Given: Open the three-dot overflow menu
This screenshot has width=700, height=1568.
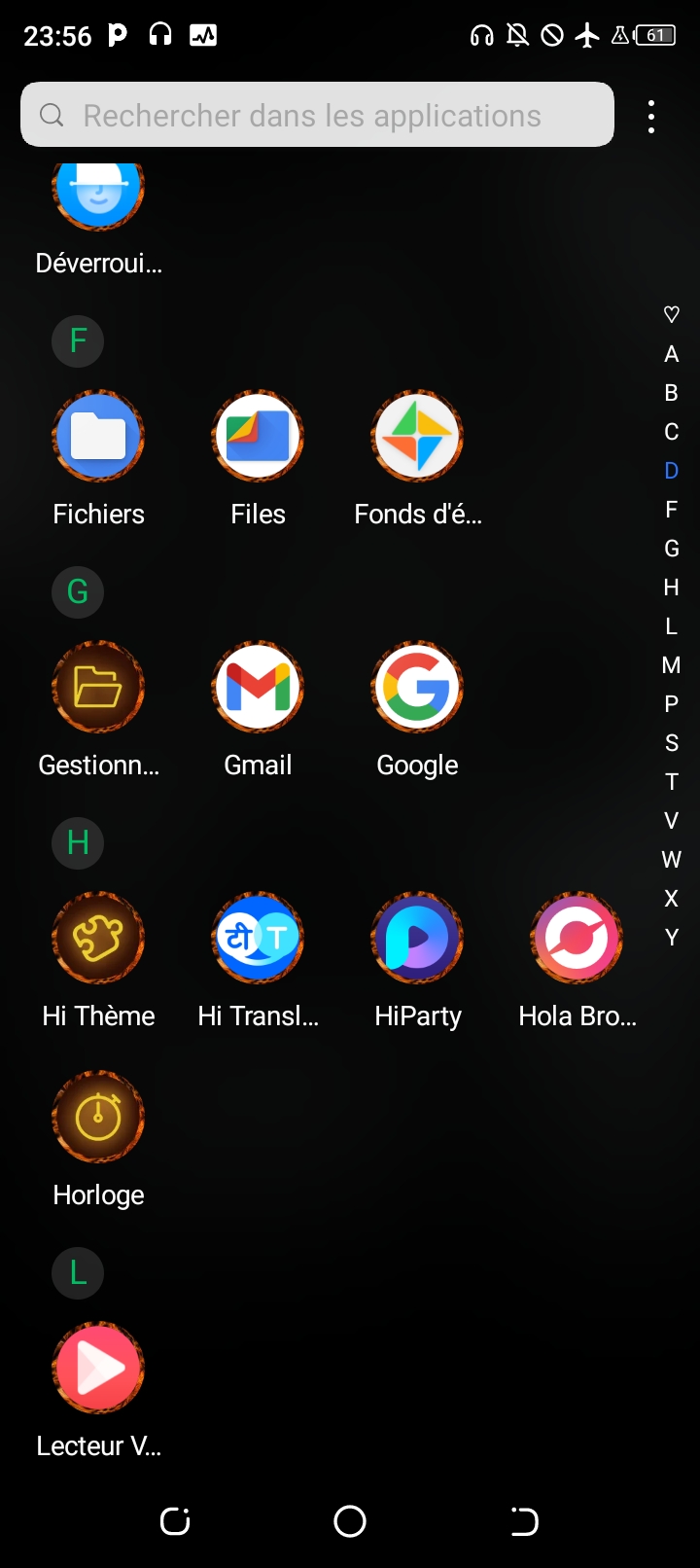Looking at the screenshot, I should tap(651, 117).
